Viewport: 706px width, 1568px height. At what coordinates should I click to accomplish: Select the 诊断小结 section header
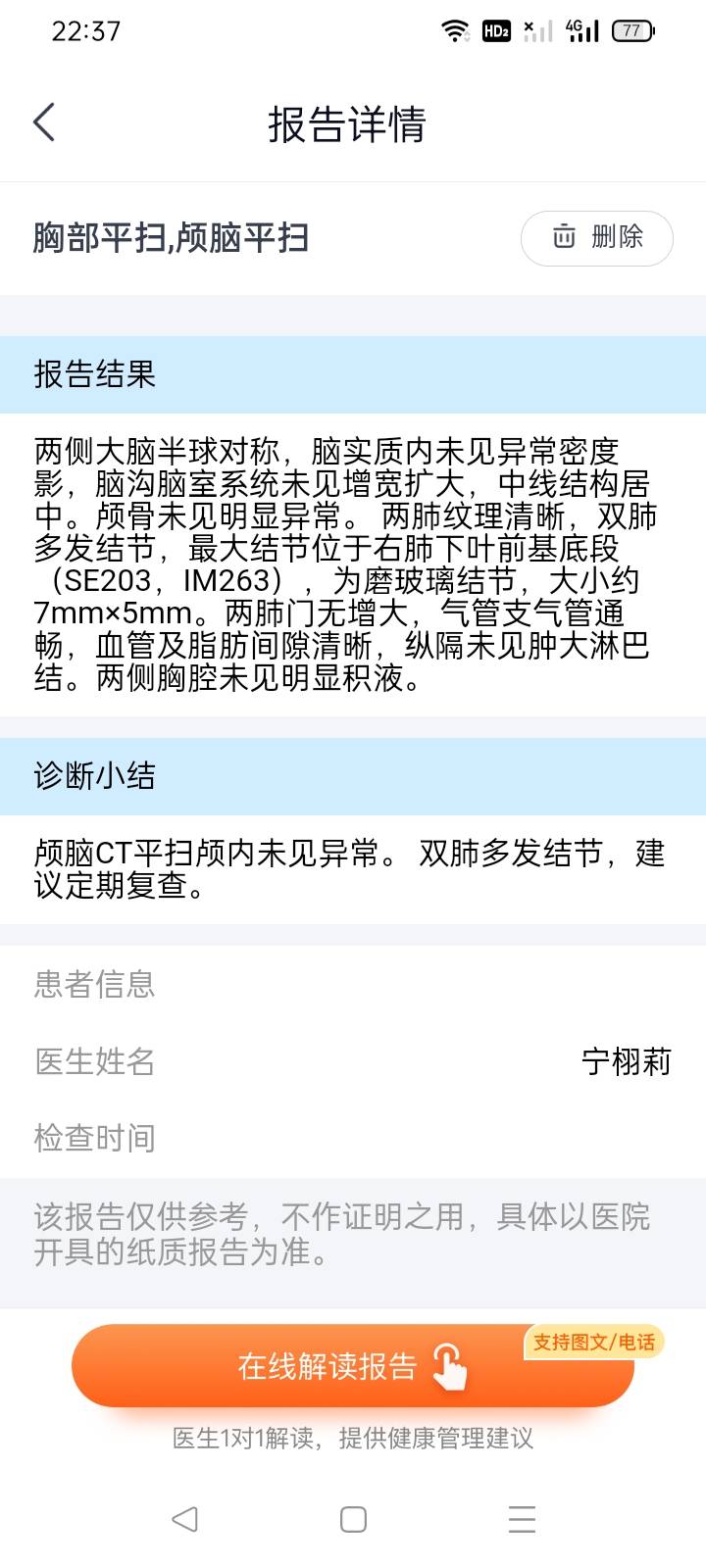tap(94, 775)
